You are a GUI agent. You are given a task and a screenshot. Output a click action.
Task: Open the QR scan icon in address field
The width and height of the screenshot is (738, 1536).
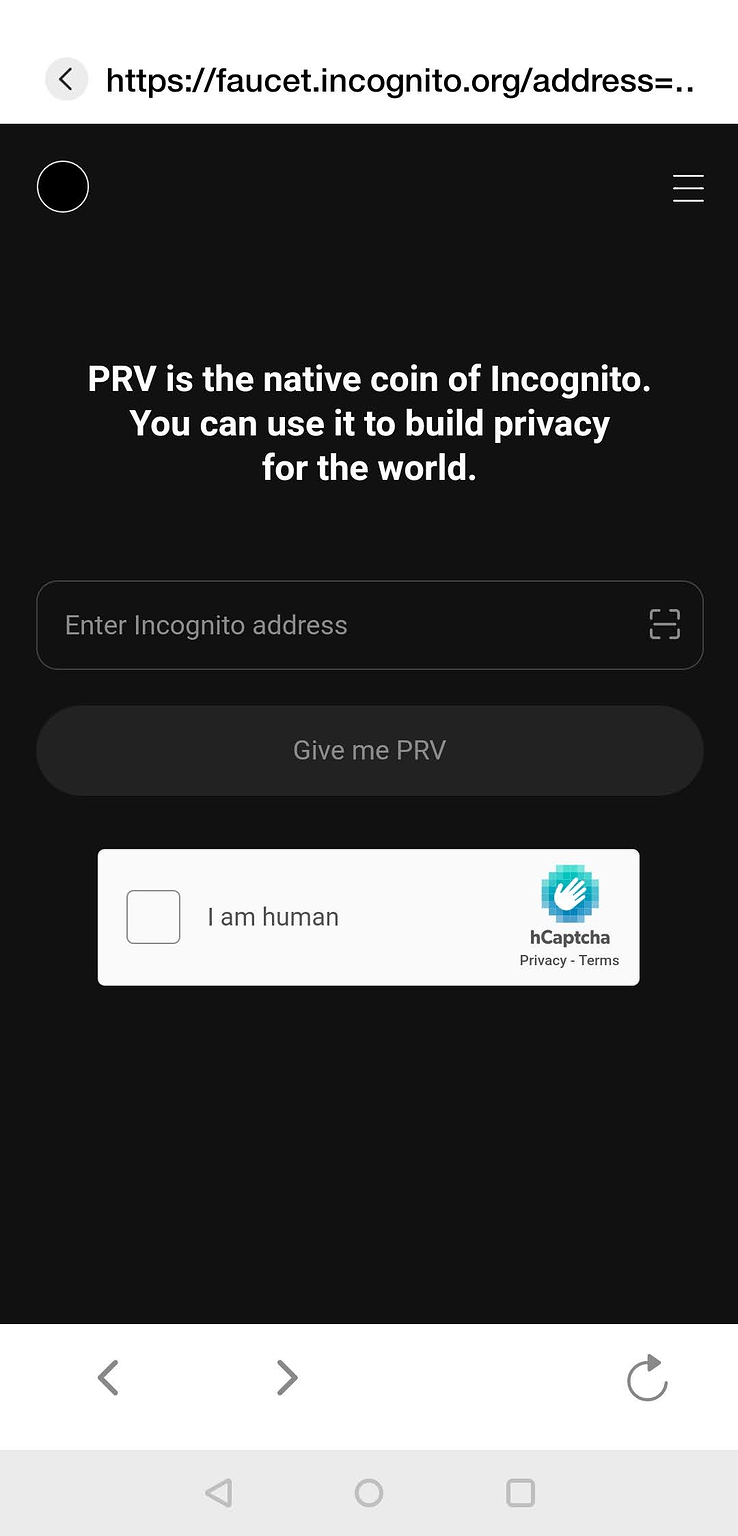tap(665, 625)
